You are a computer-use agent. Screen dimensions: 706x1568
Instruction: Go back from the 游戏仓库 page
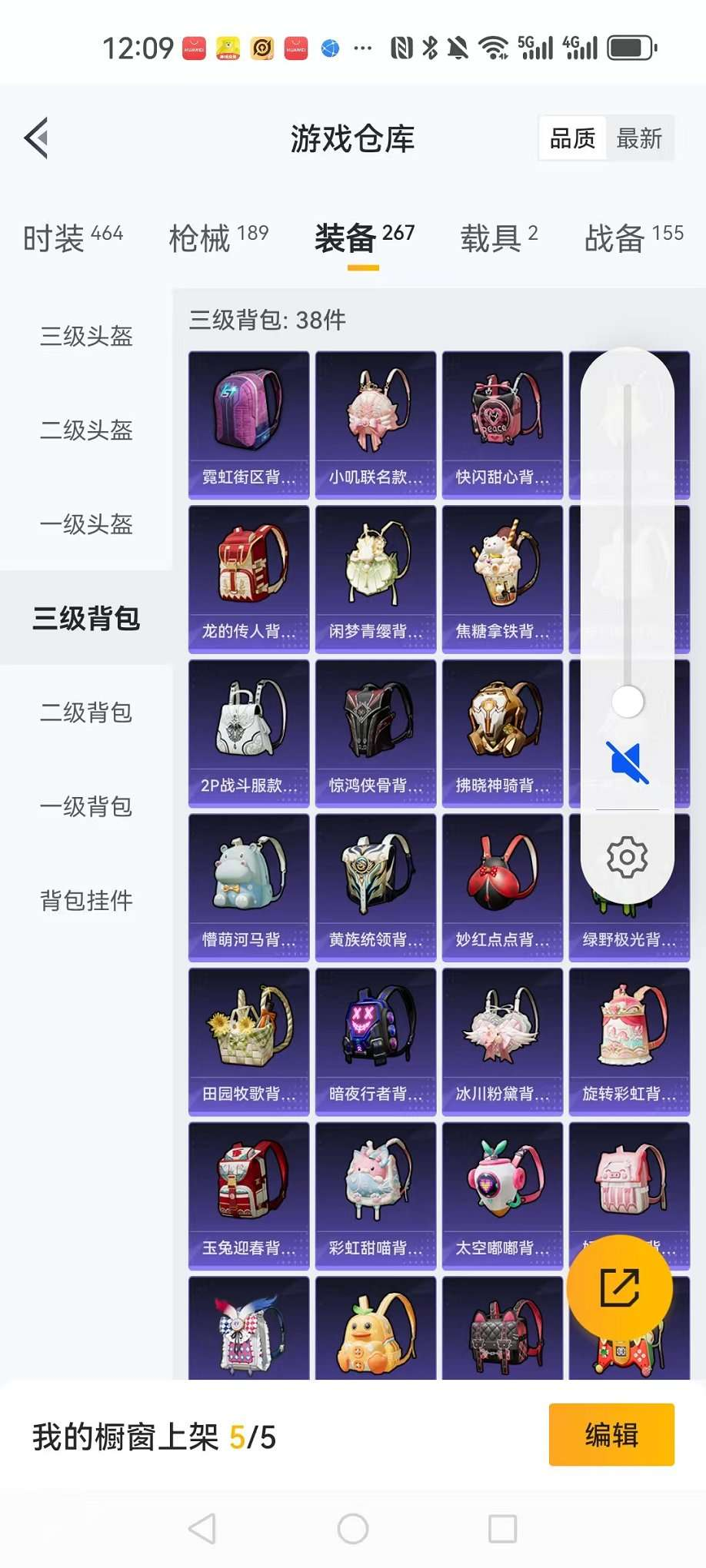coord(37,138)
